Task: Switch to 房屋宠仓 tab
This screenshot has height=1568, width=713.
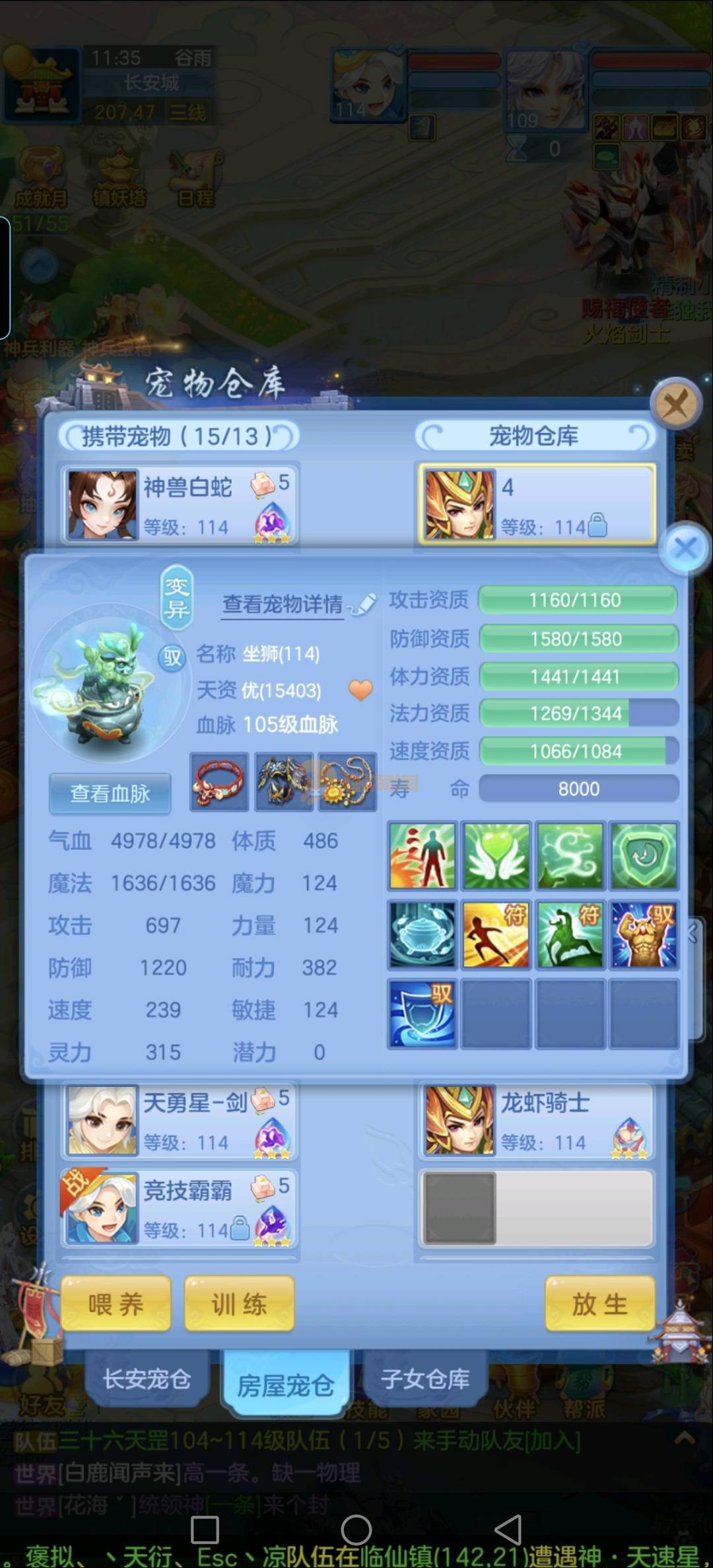Action: 285,1385
